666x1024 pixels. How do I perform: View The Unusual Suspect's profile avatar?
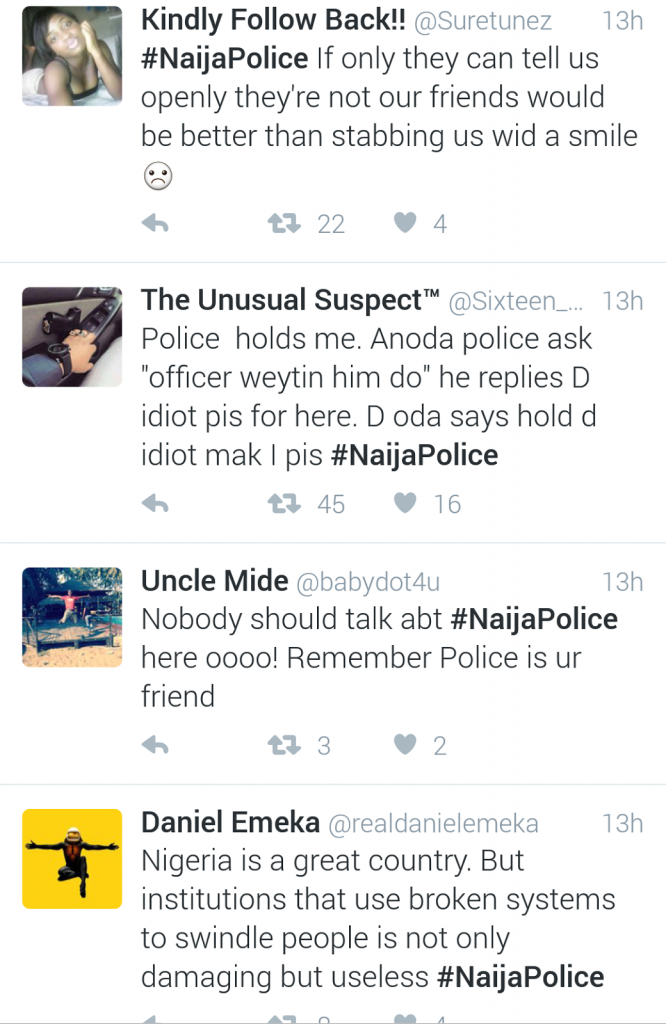point(72,337)
